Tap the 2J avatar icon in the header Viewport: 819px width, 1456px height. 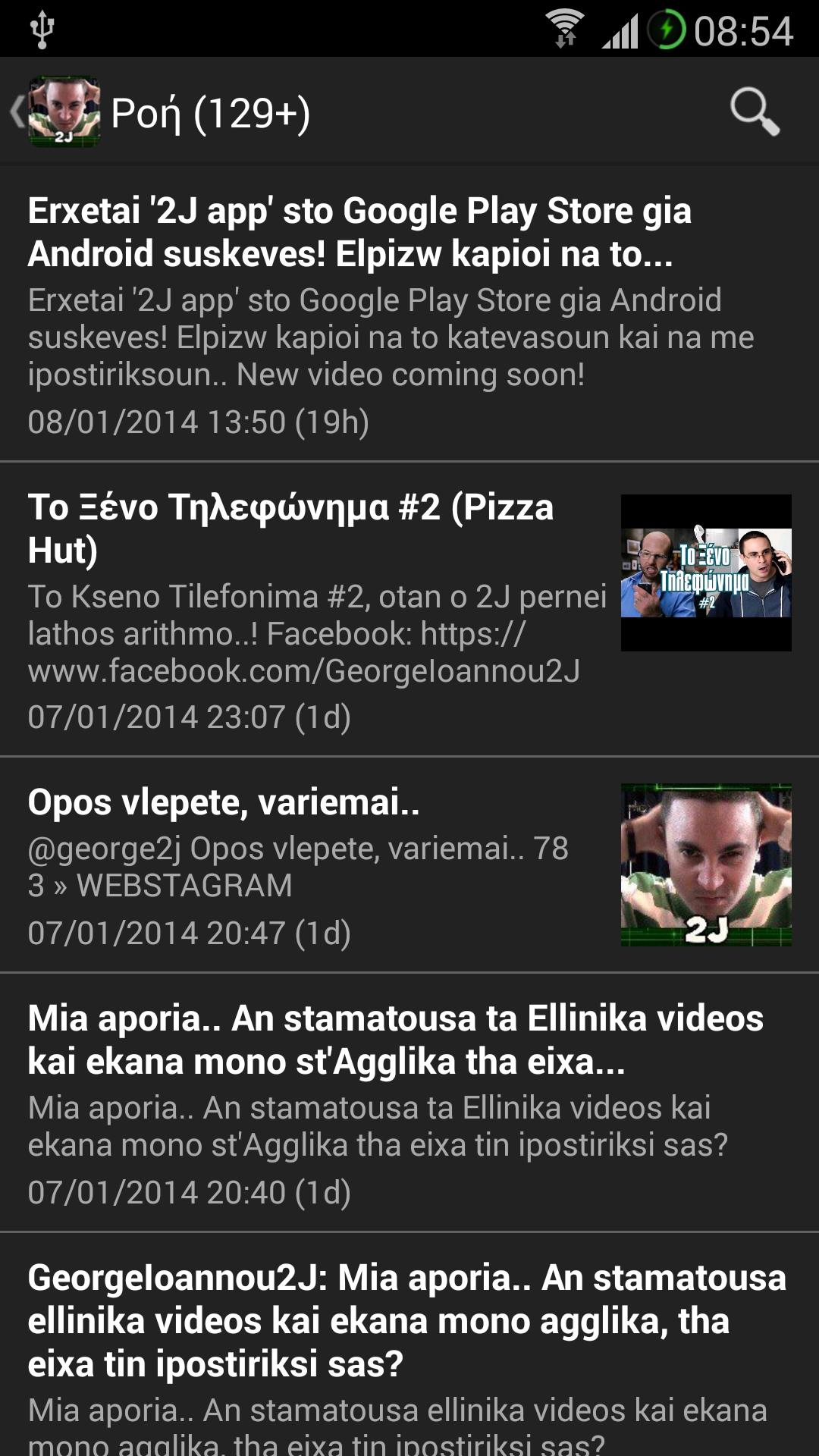click(64, 112)
